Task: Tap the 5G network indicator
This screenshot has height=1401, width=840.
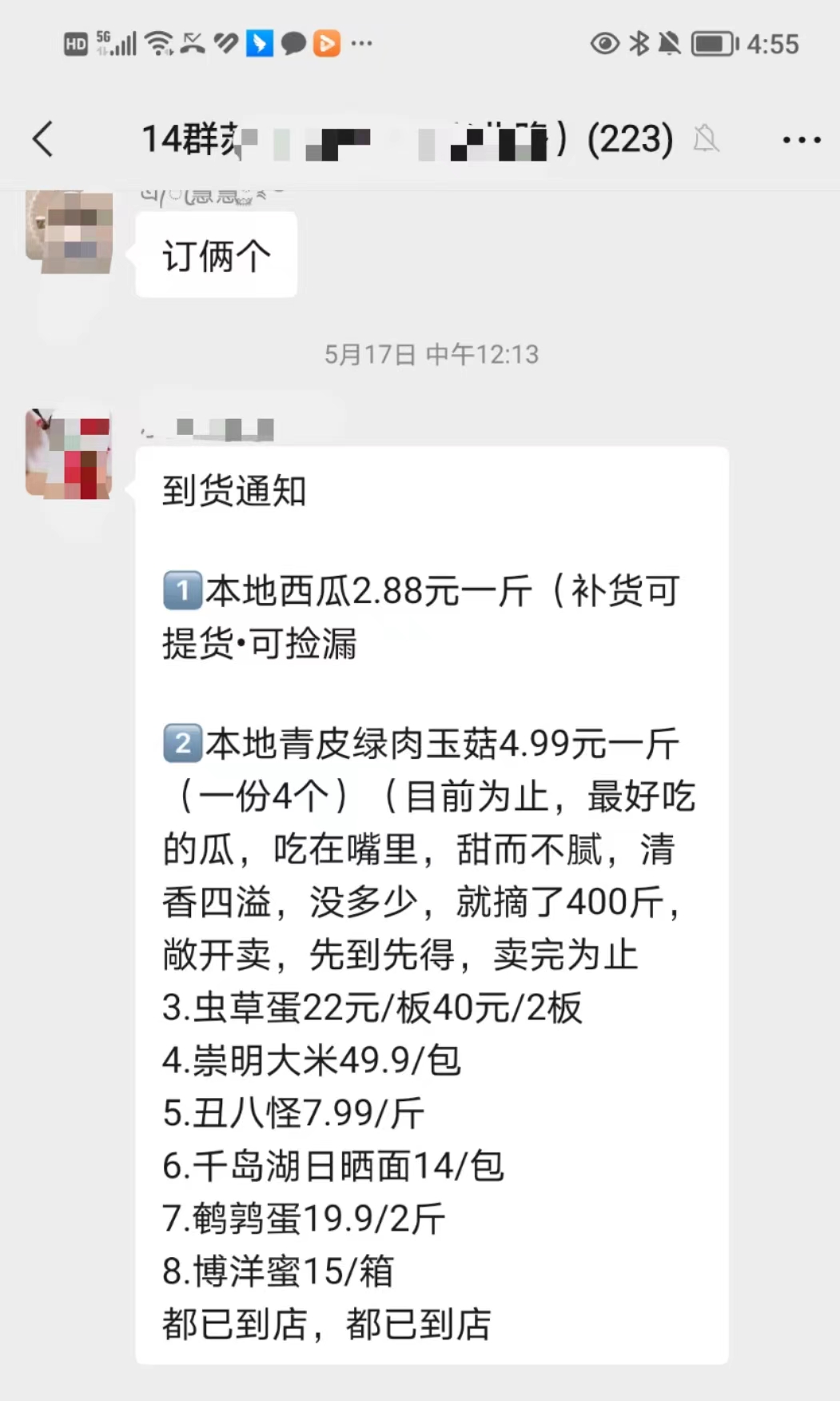Action: [x=101, y=38]
